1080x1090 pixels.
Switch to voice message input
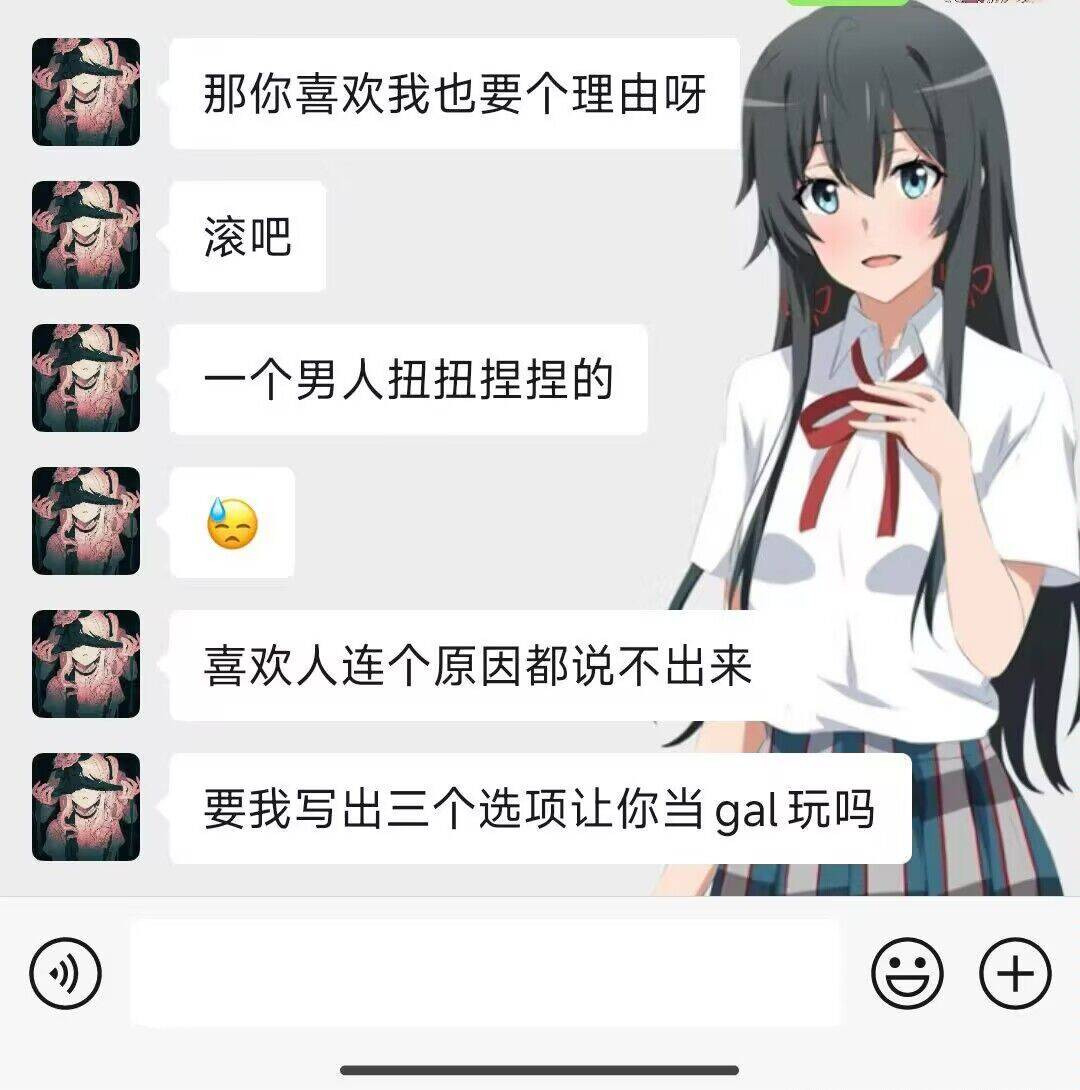(66, 972)
